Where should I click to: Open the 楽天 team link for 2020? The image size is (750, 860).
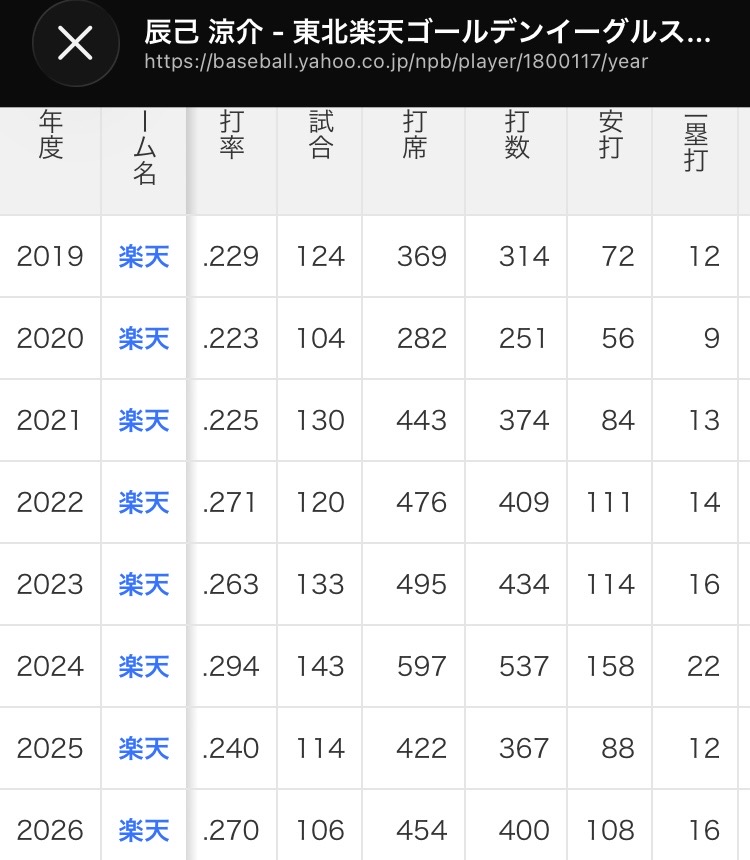coord(144,338)
